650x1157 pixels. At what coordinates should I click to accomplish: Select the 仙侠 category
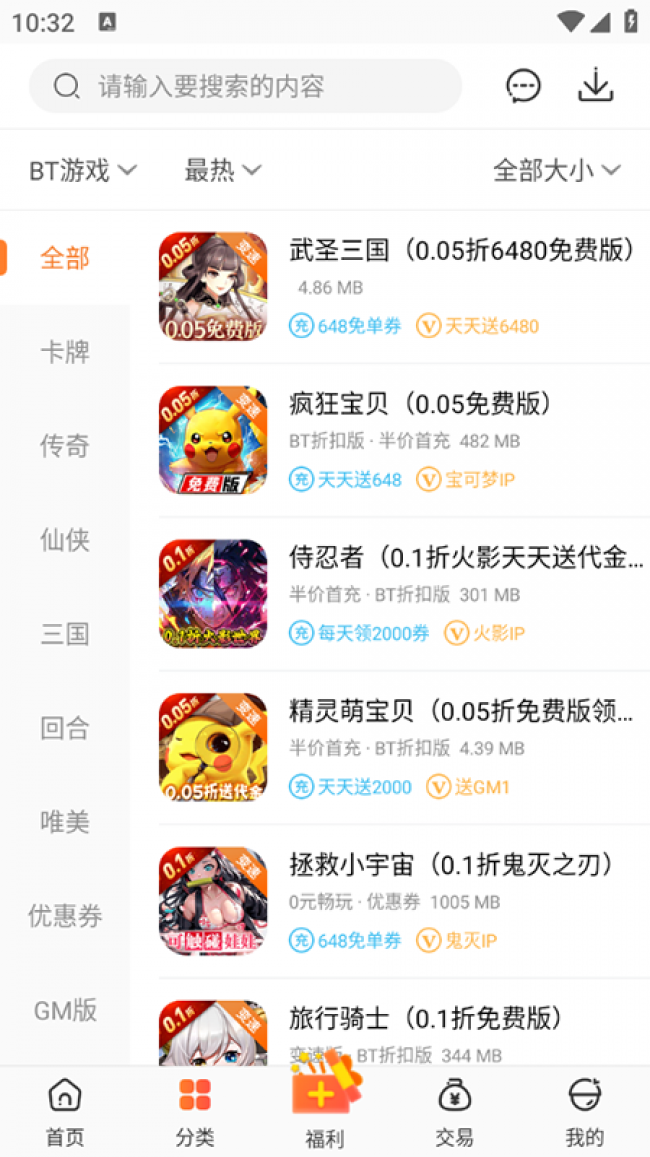coord(65,540)
